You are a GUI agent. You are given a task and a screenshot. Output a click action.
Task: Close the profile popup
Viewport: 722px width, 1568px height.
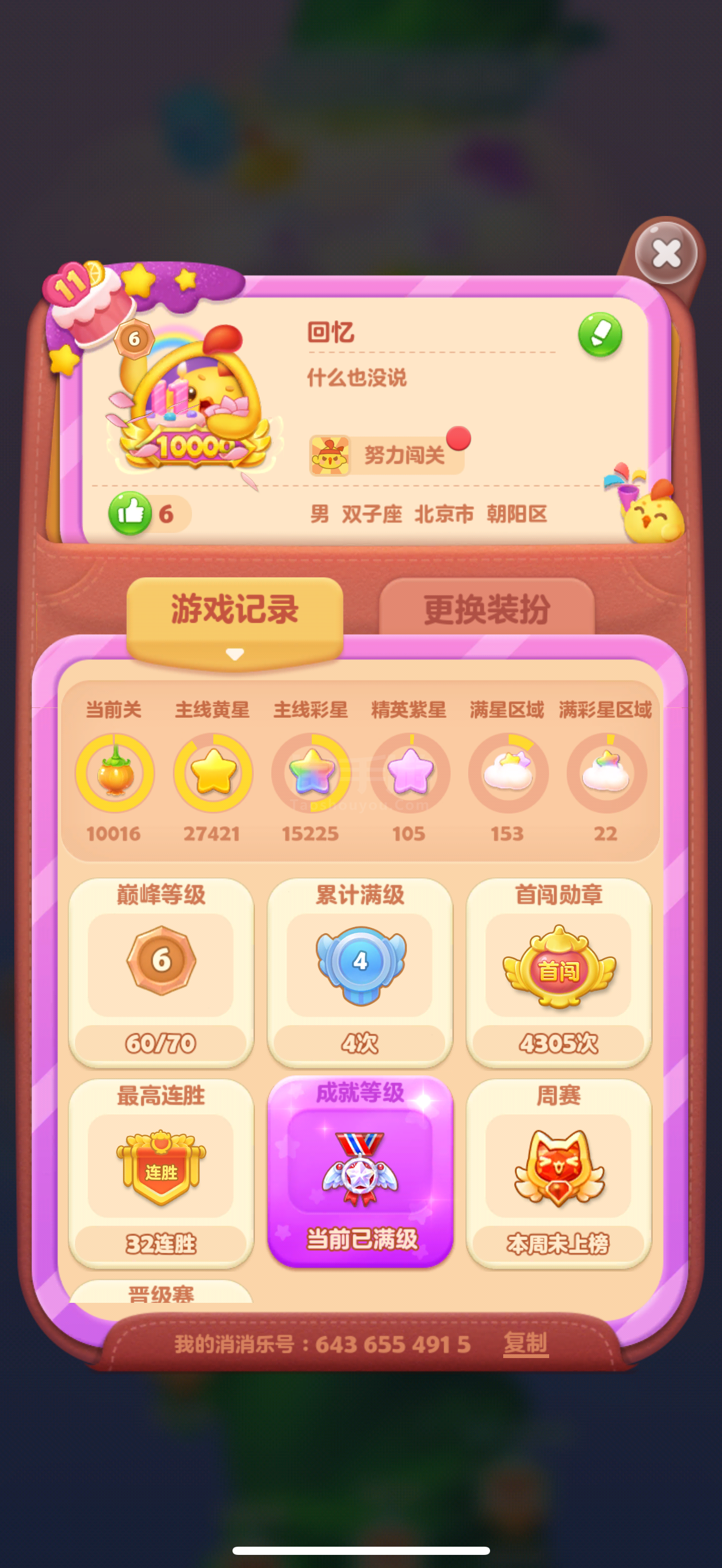click(666, 253)
